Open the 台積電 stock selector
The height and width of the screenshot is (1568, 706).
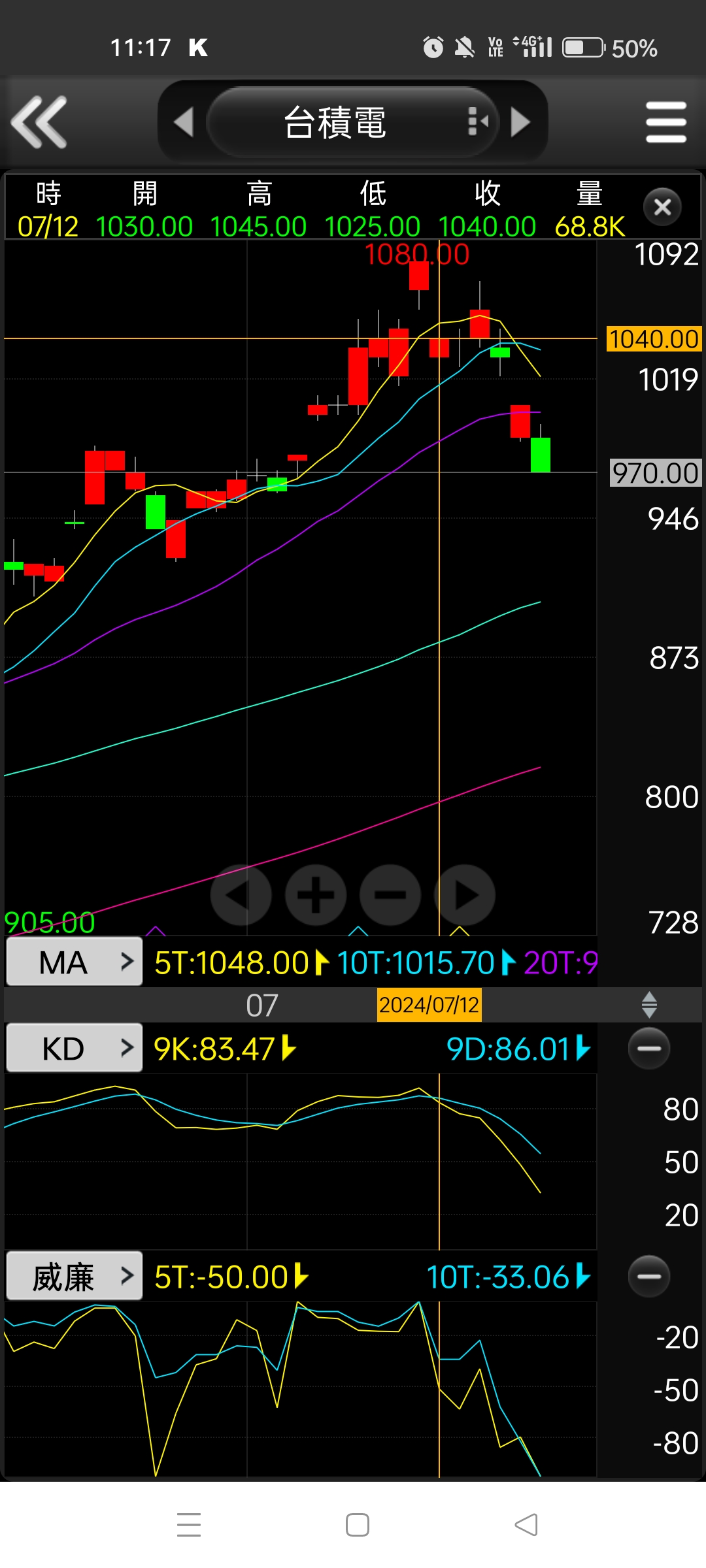(x=353, y=122)
